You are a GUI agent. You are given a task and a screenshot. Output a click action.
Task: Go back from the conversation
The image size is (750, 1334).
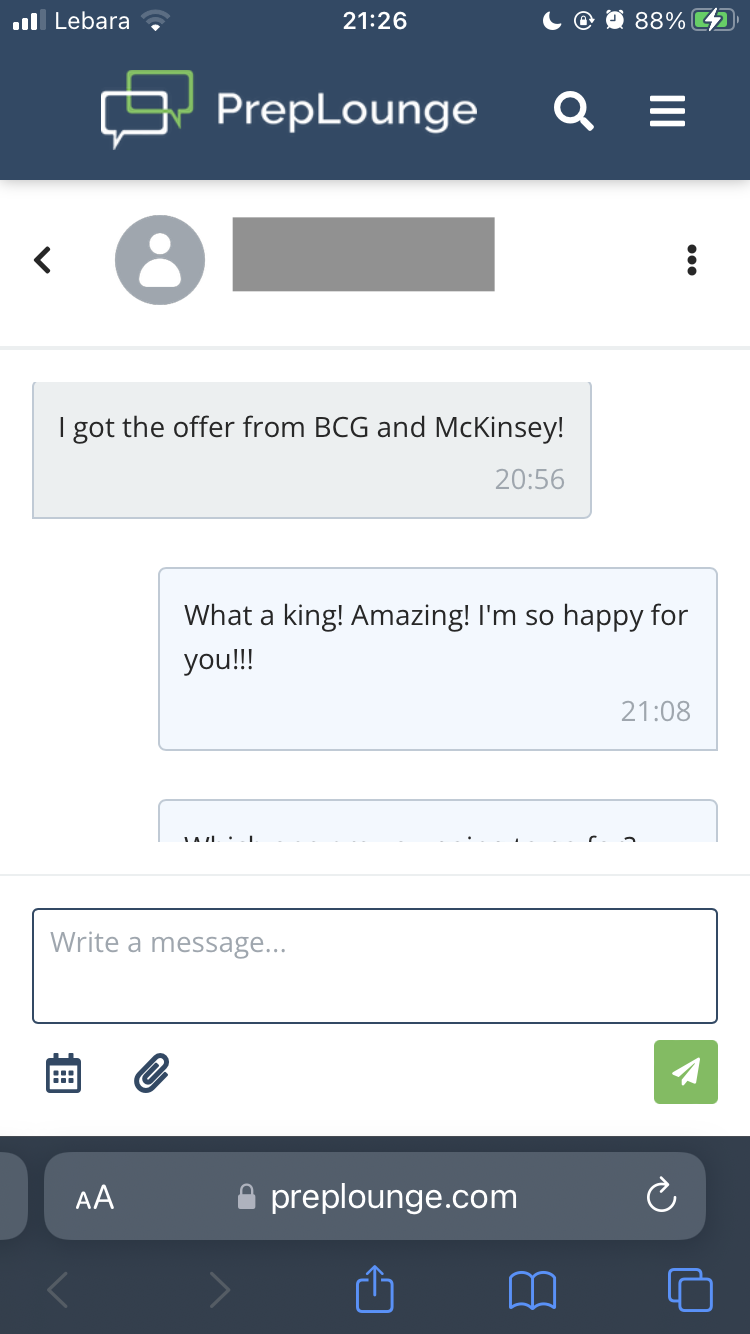42,260
